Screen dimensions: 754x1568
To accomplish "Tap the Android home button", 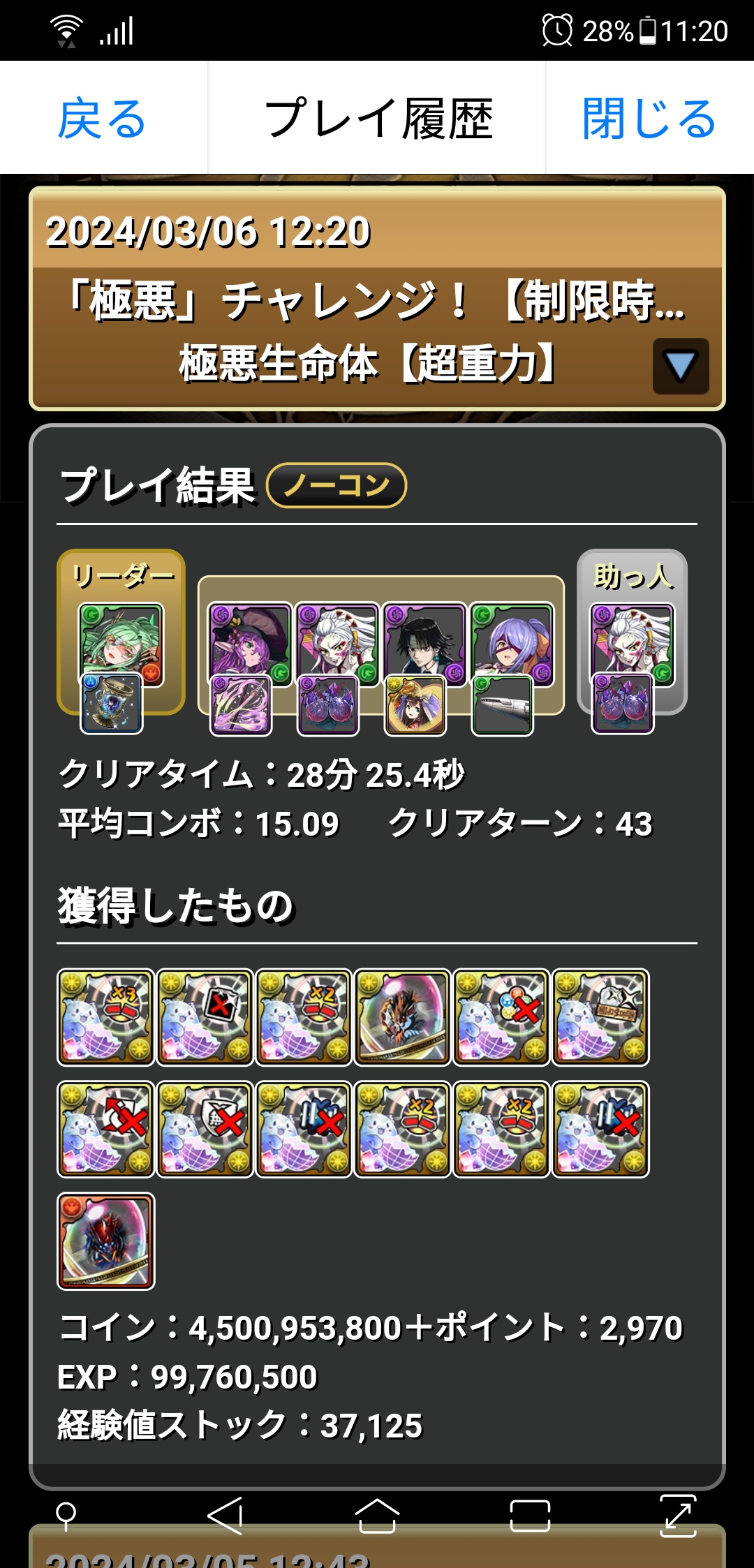I will 377,1516.
